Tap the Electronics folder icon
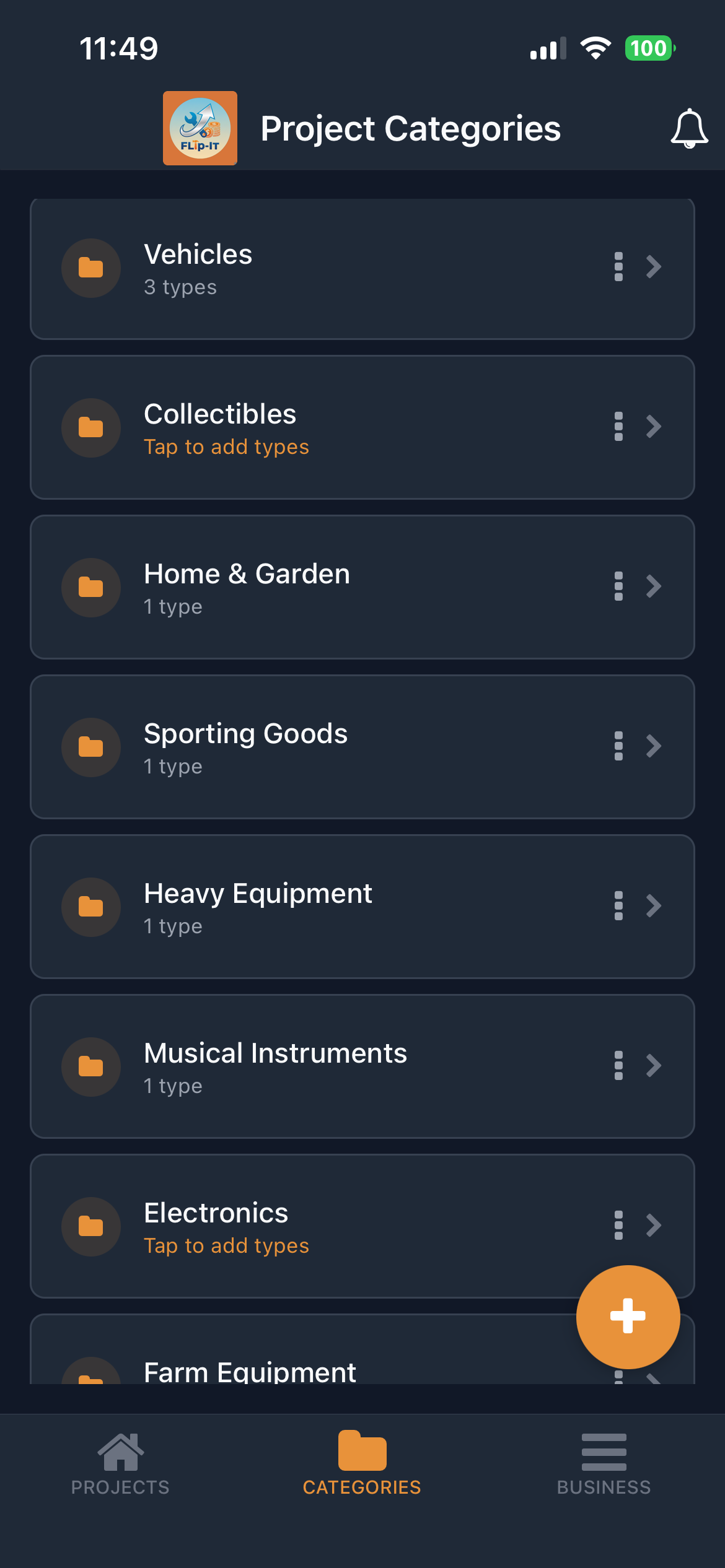Viewport: 725px width, 1568px height. [90, 1227]
